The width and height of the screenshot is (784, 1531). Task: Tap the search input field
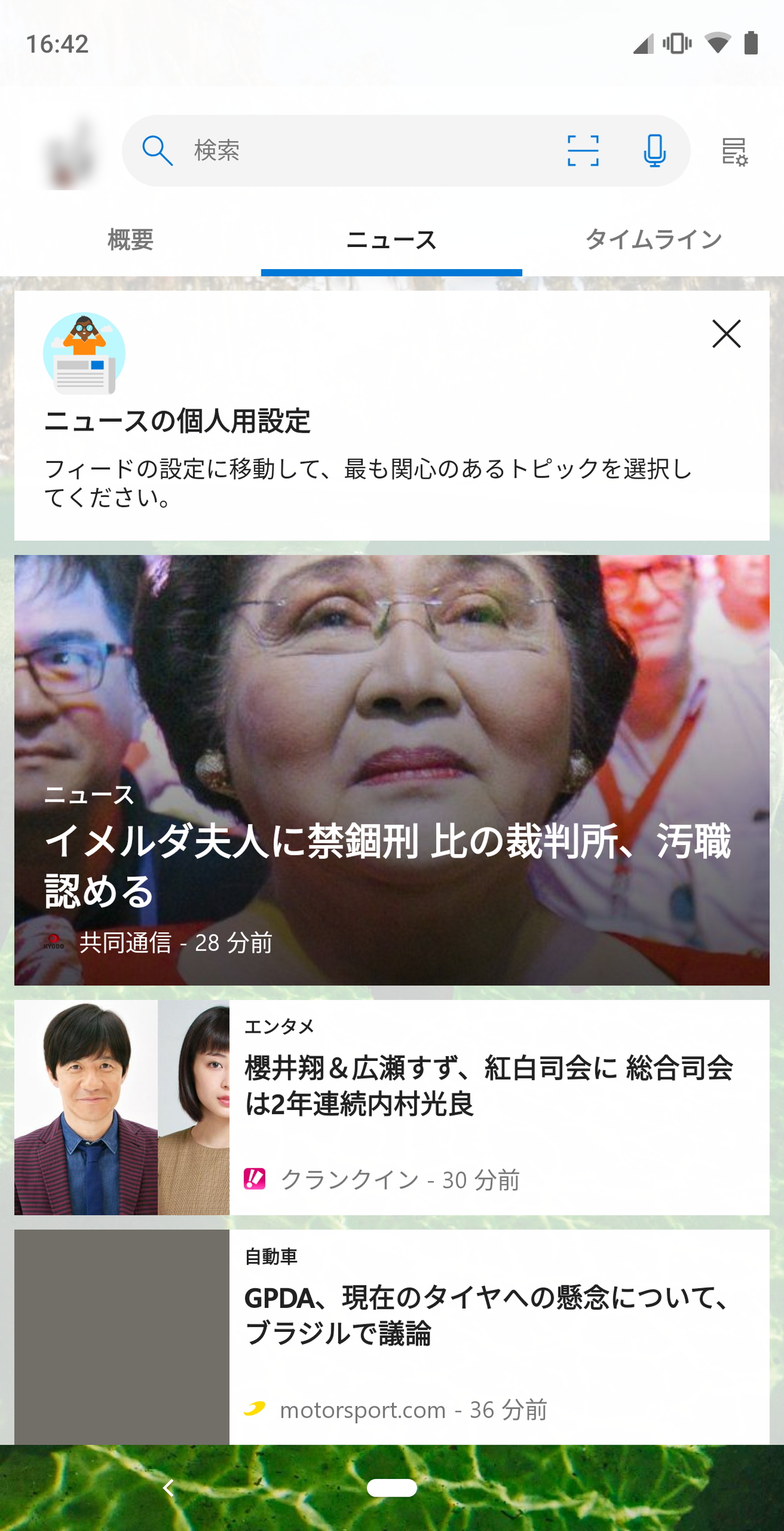tap(367, 150)
